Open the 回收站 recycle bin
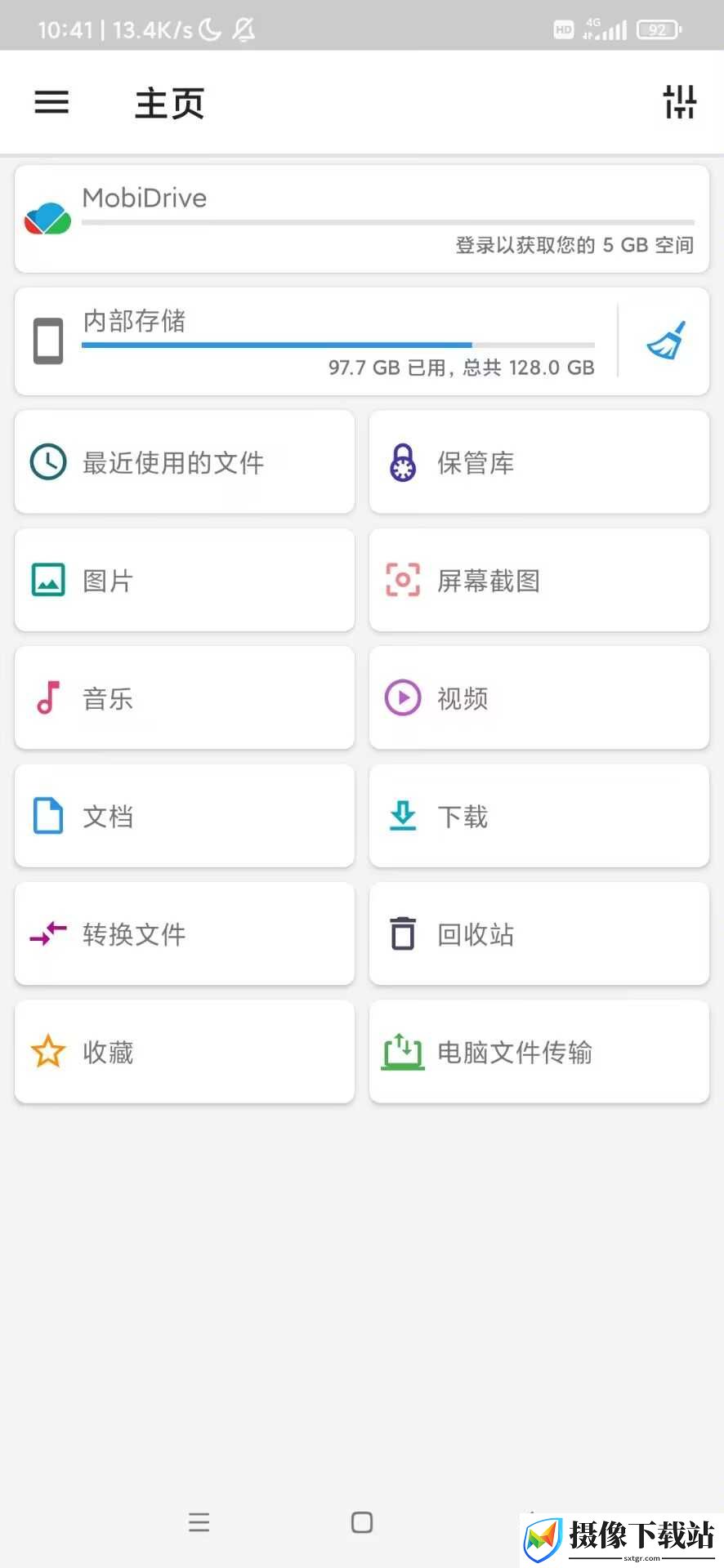Image resolution: width=724 pixels, height=1568 pixels. (539, 933)
